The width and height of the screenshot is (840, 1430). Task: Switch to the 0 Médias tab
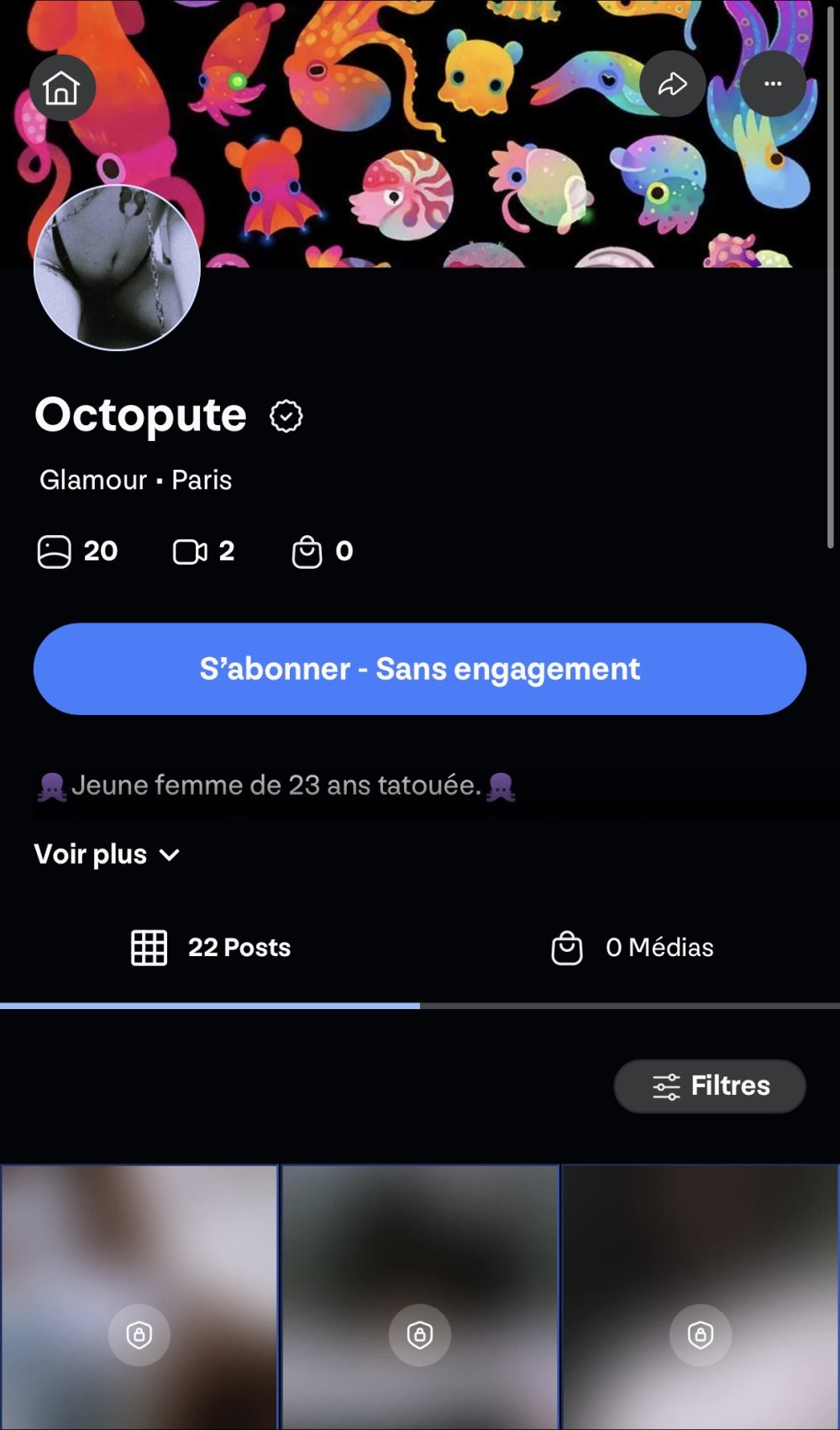[632, 948]
